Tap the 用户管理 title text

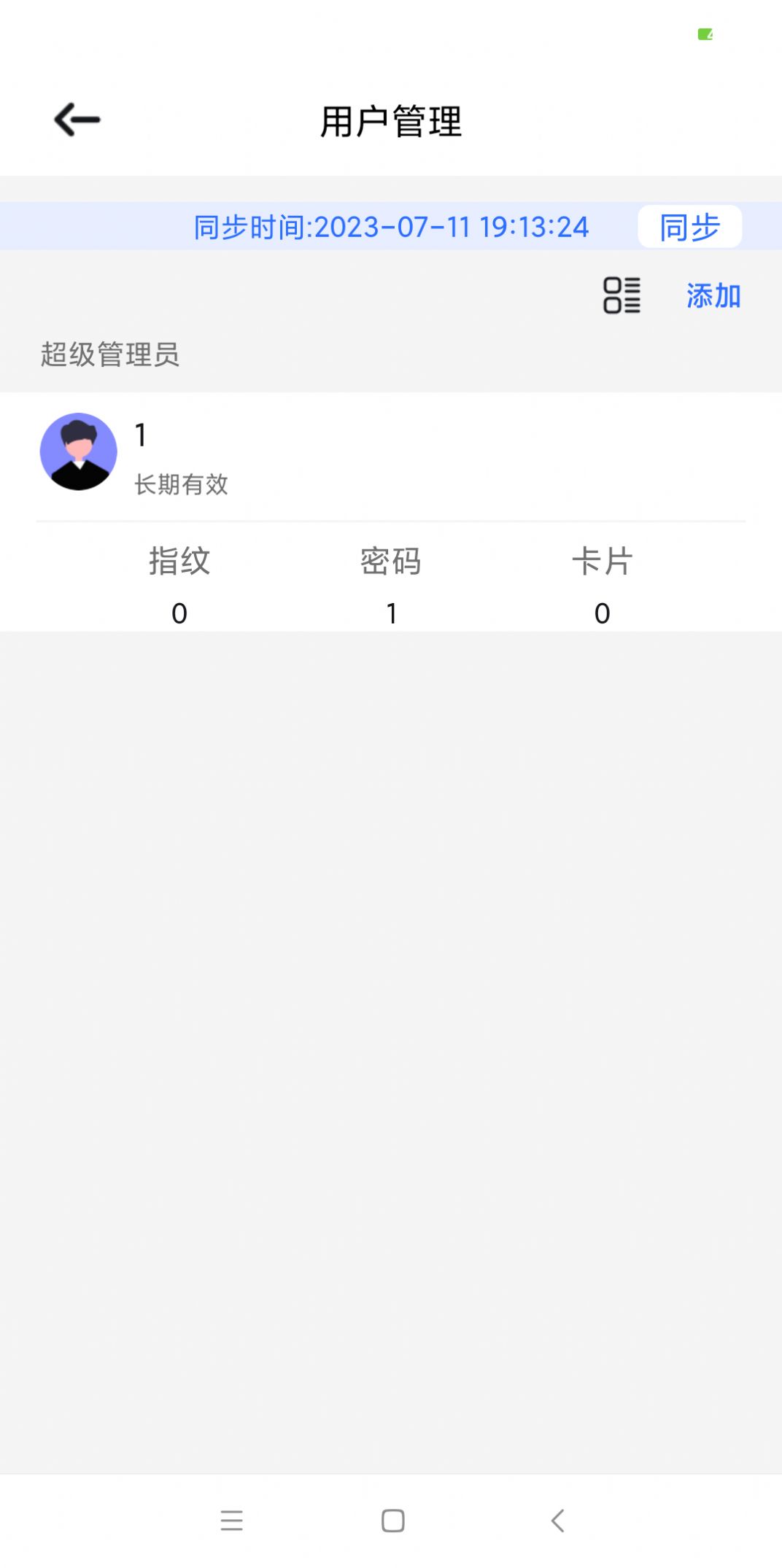coord(391,119)
